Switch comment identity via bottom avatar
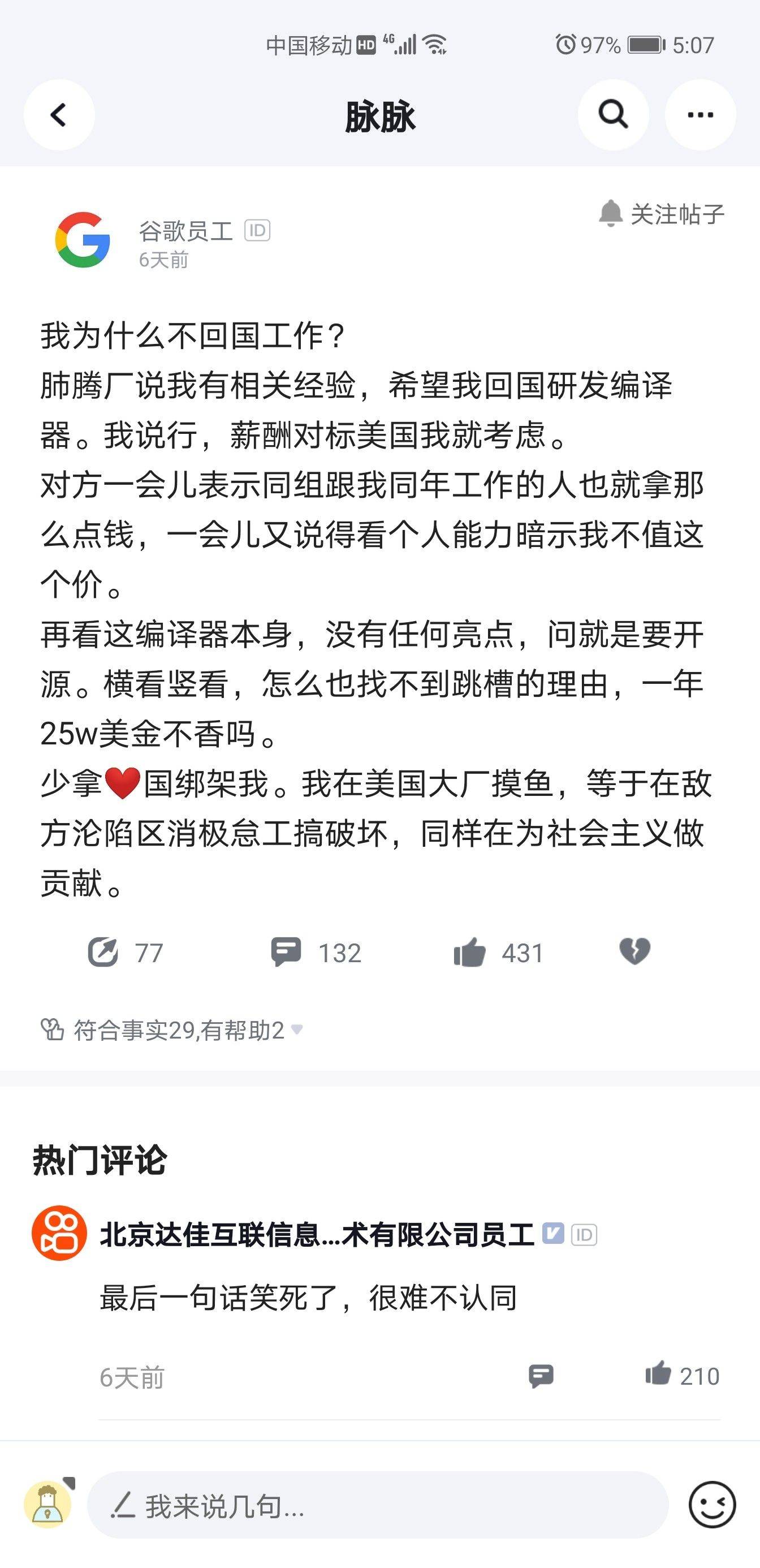This screenshot has height=1568, width=760. click(x=48, y=1504)
